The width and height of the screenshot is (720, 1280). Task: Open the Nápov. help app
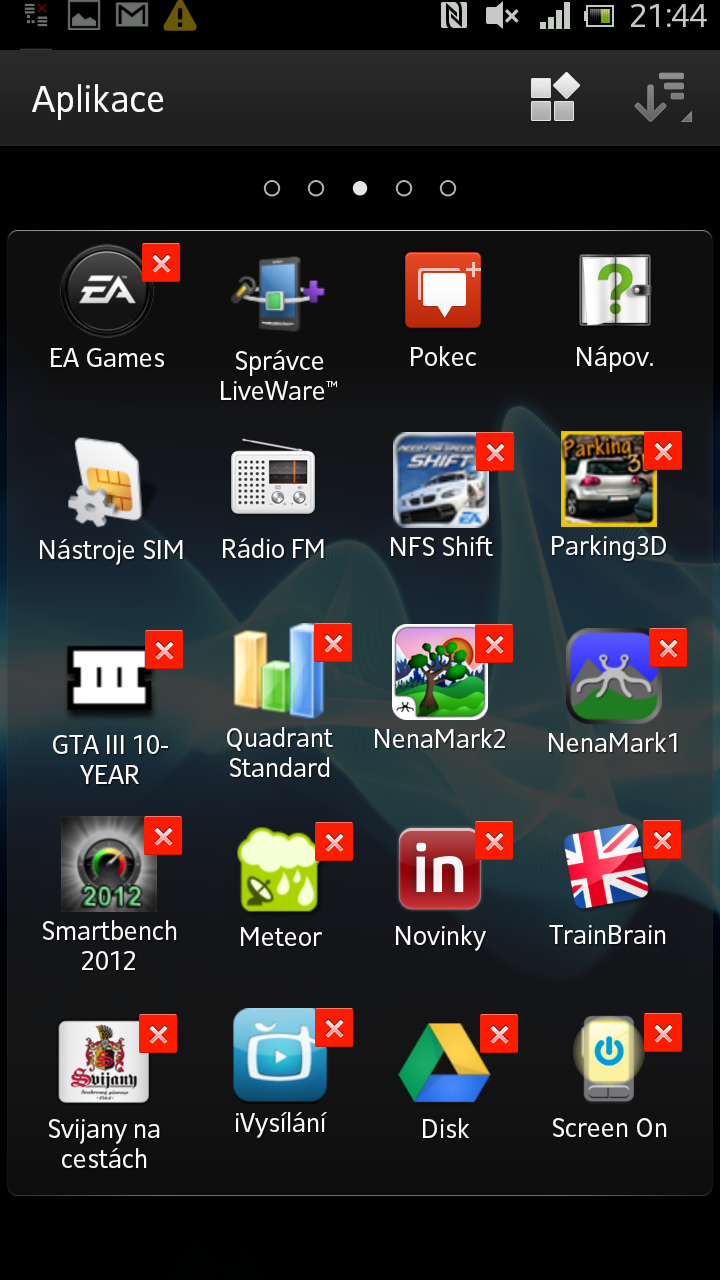(x=613, y=291)
